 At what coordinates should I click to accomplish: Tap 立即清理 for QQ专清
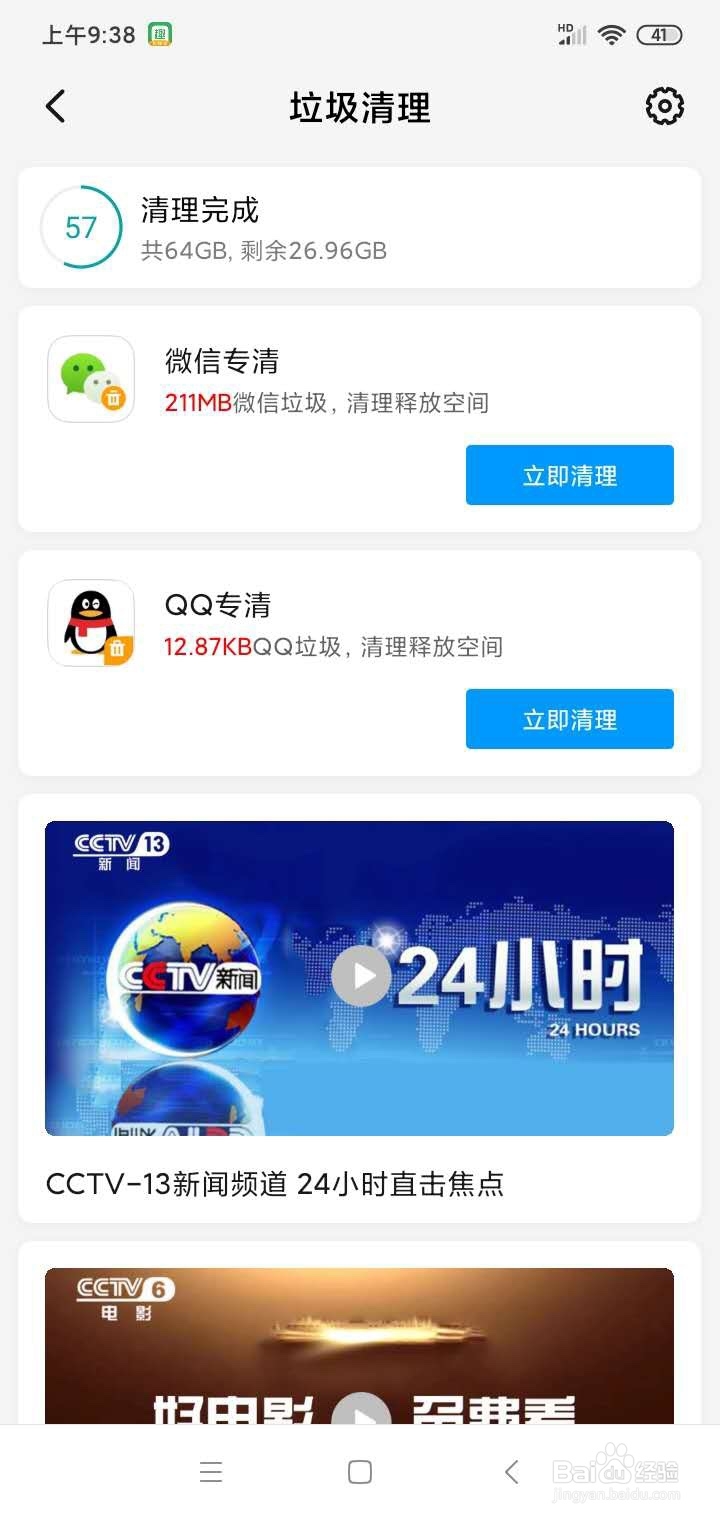point(569,719)
